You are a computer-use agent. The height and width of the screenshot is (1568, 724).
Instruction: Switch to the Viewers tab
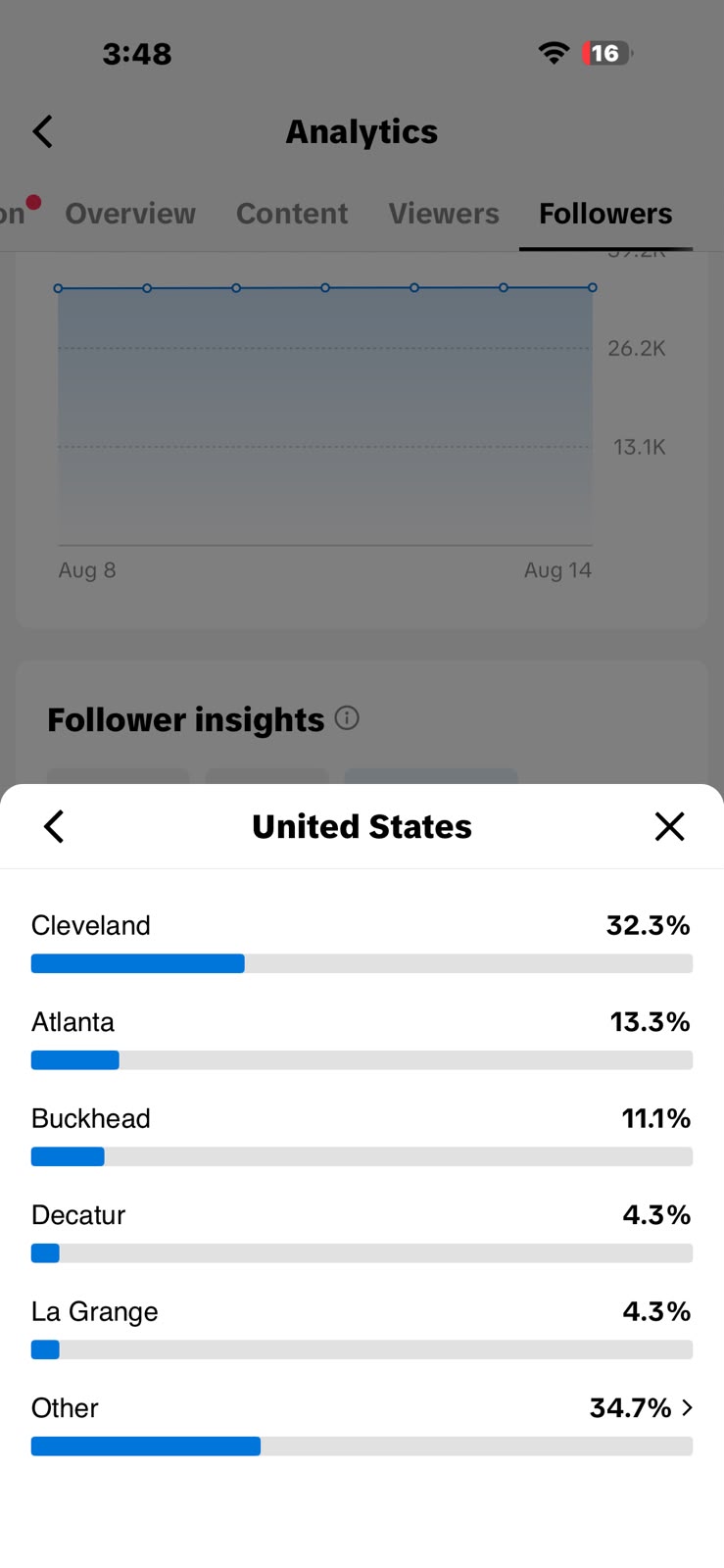tap(444, 214)
